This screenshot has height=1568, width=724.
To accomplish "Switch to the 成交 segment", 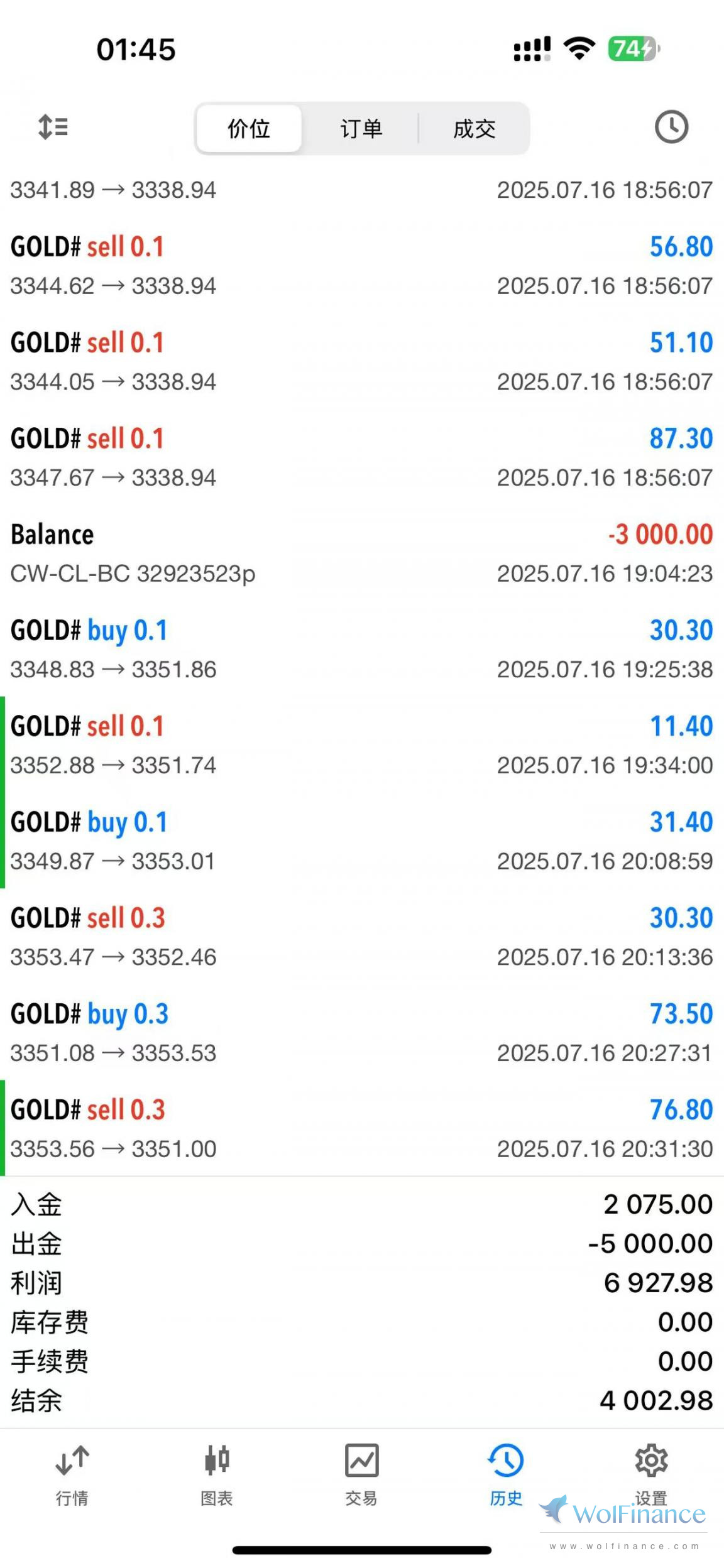I will click(474, 128).
